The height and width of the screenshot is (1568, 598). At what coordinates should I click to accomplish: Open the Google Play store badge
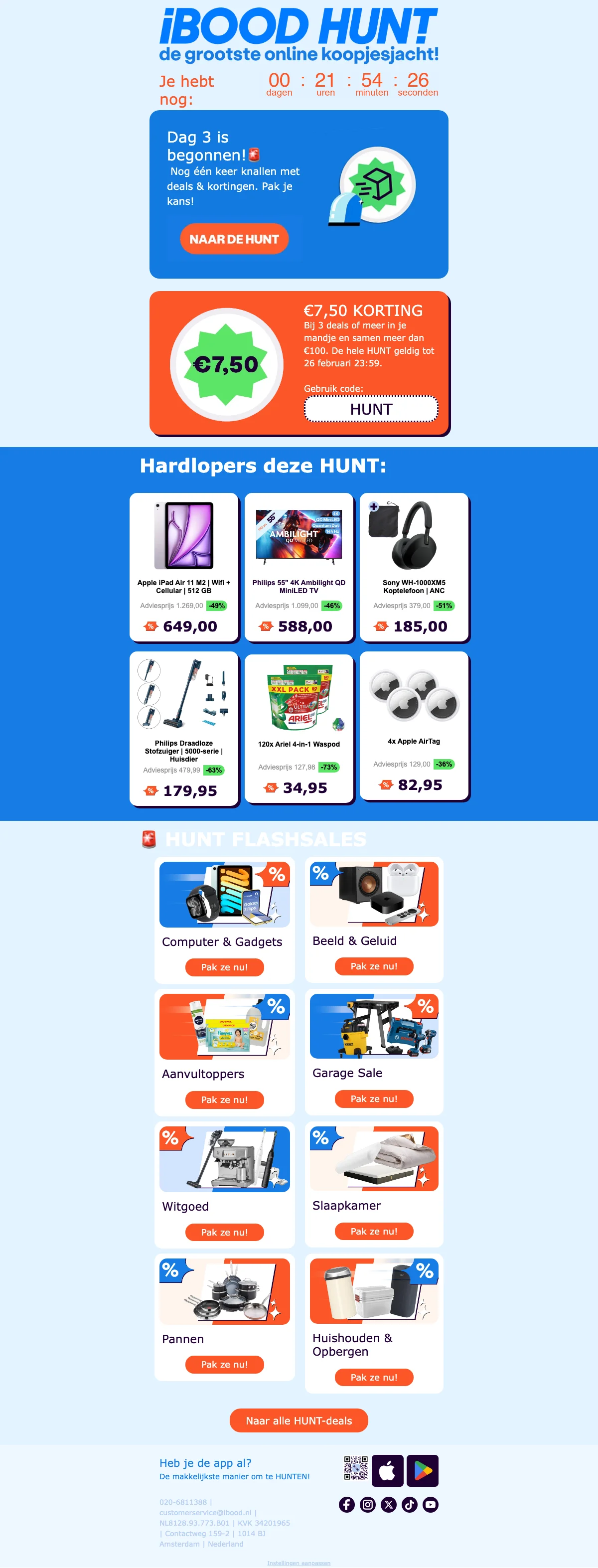point(423,1471)
